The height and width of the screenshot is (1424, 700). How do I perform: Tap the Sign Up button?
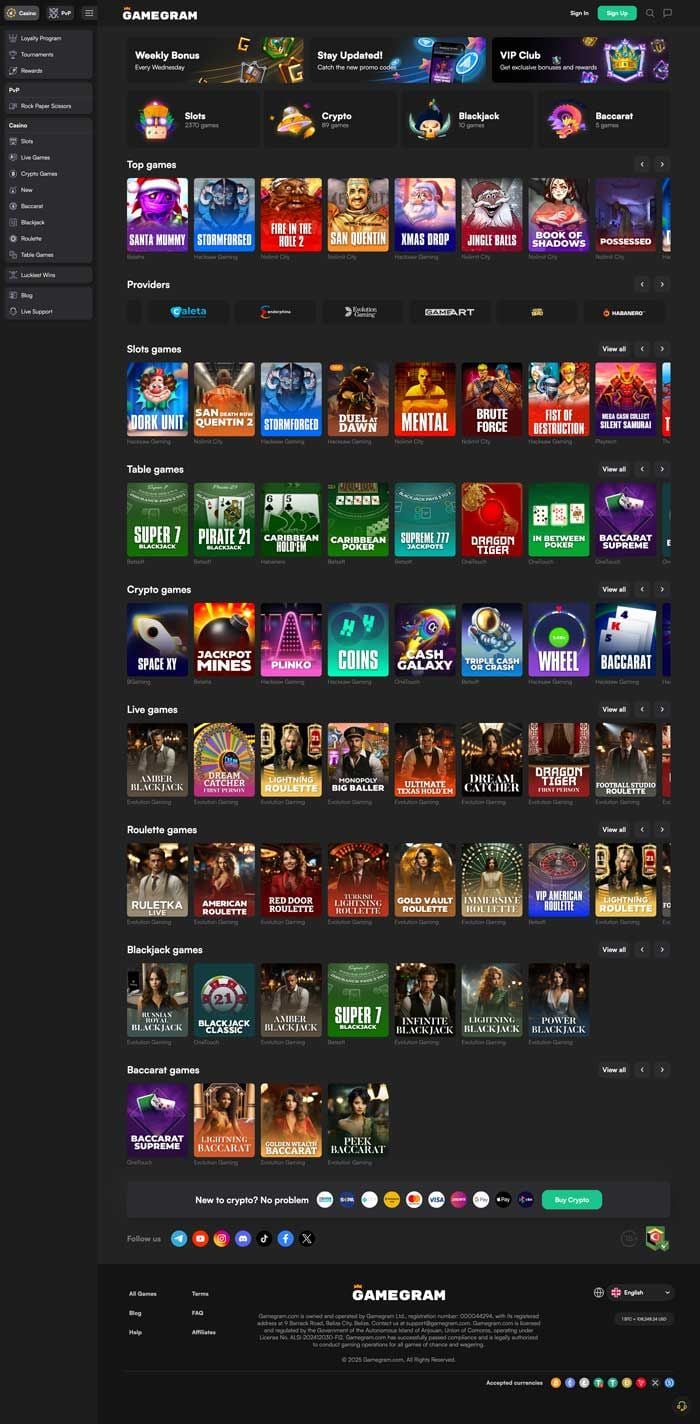click(x=617, y=13)
